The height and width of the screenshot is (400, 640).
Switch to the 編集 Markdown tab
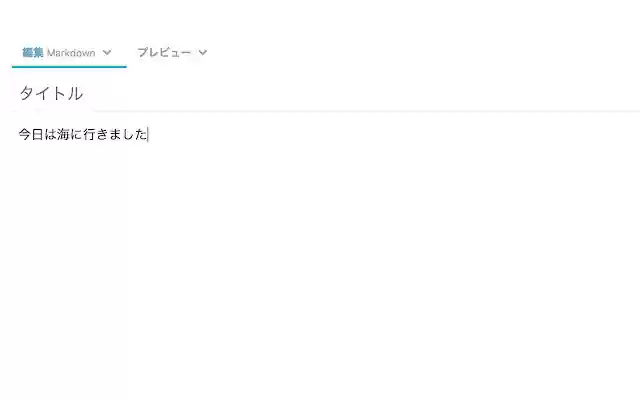coord(58,52)
